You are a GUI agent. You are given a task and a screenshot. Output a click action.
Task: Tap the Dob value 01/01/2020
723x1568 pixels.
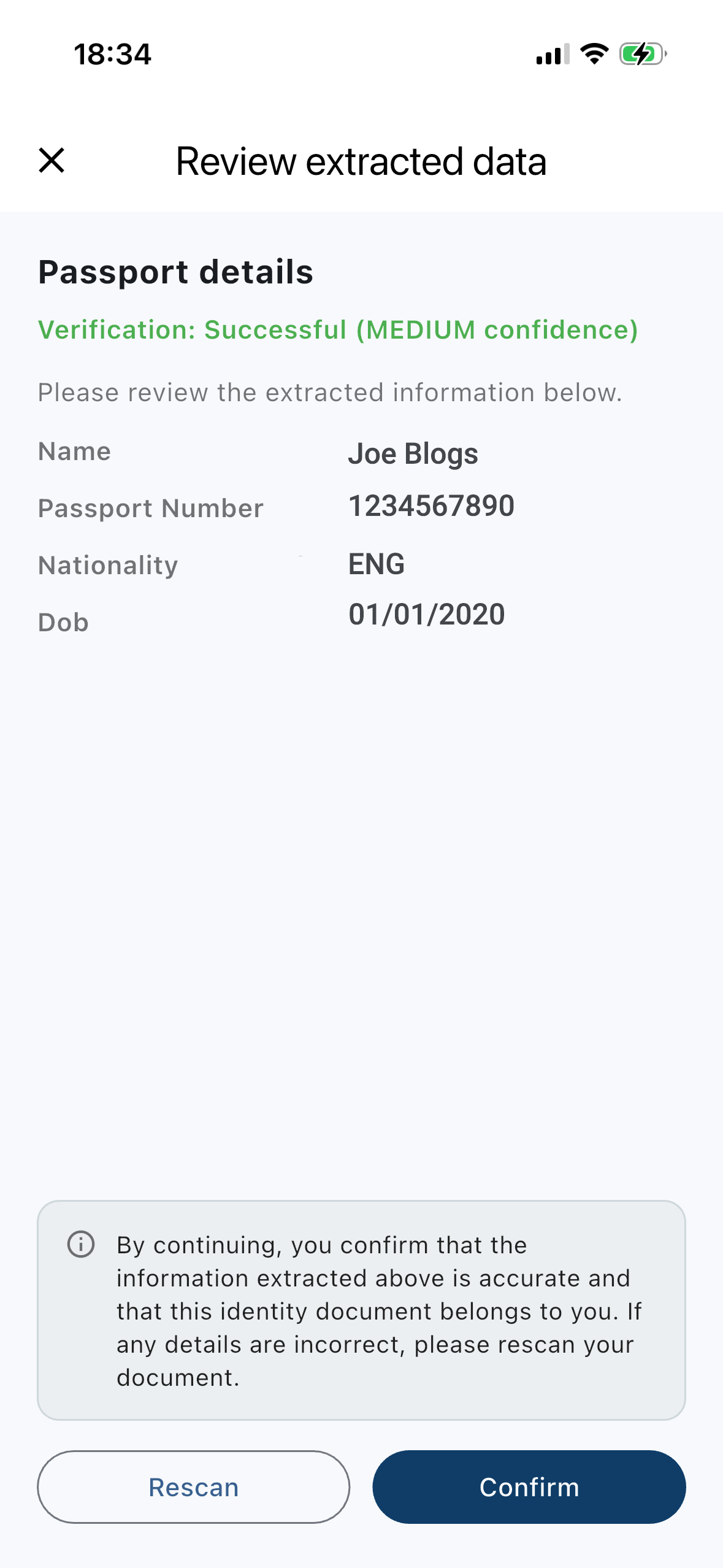426,614
